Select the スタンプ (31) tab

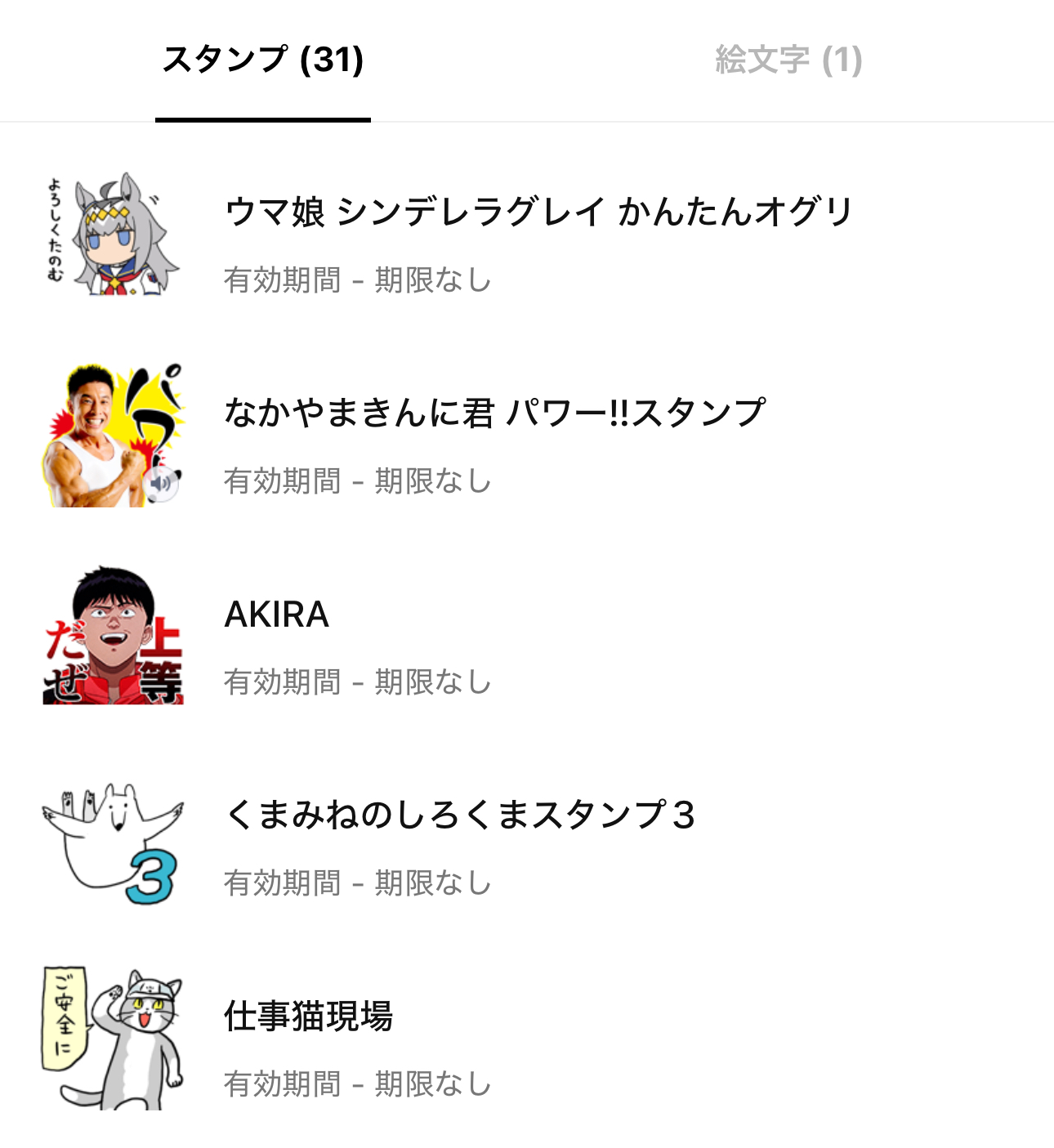(x=263, y=60)
